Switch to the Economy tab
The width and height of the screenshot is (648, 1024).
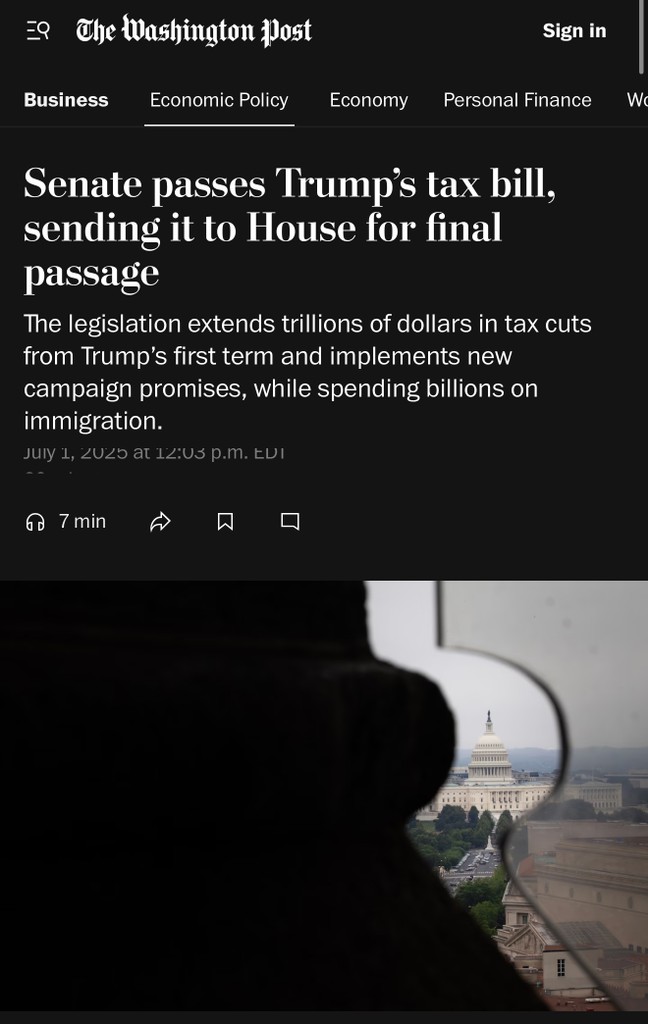pyautogui.click(x=368, y=100)
